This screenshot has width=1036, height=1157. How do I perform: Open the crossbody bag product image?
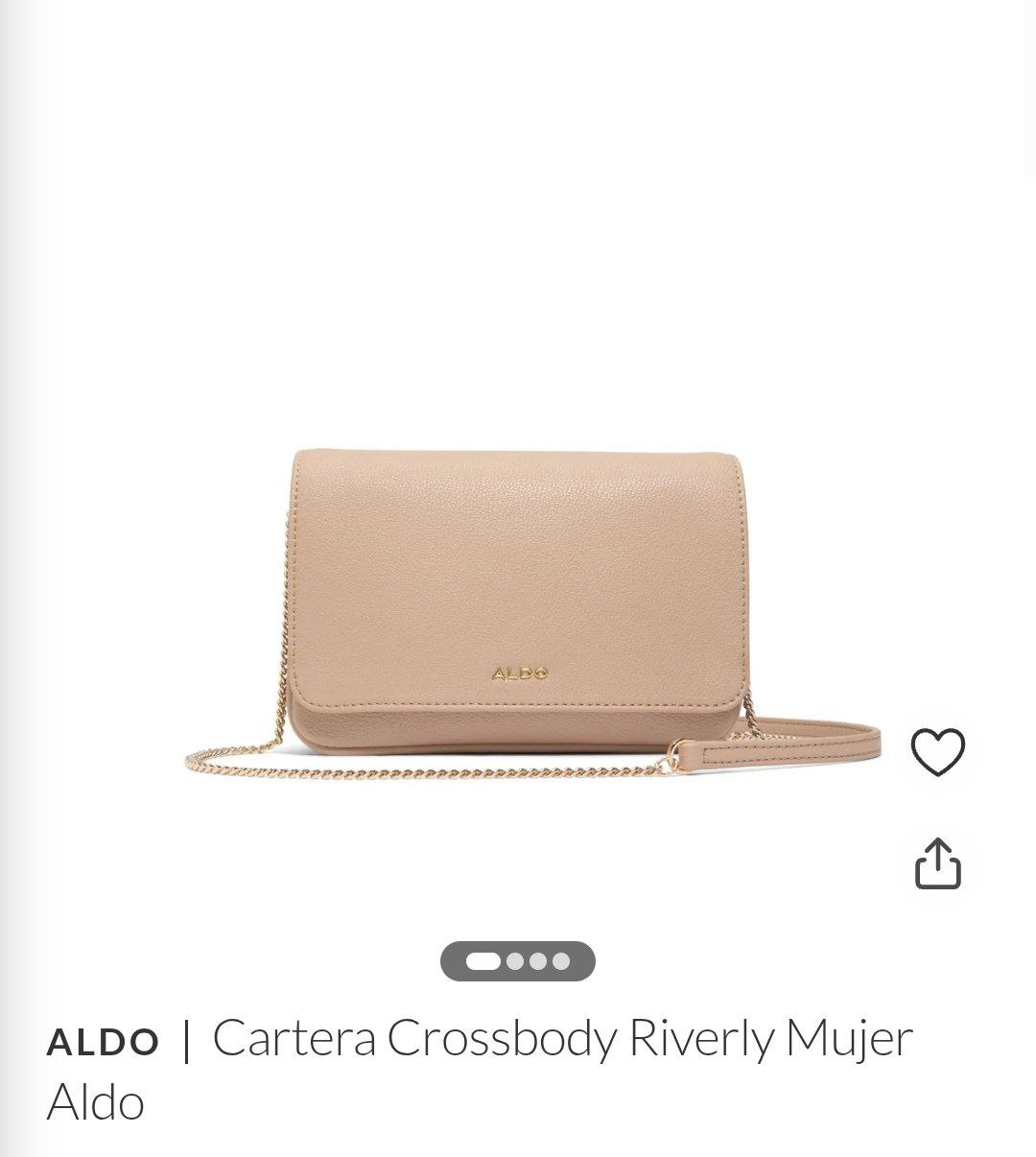pyautogui.click(x=518, y=604)
